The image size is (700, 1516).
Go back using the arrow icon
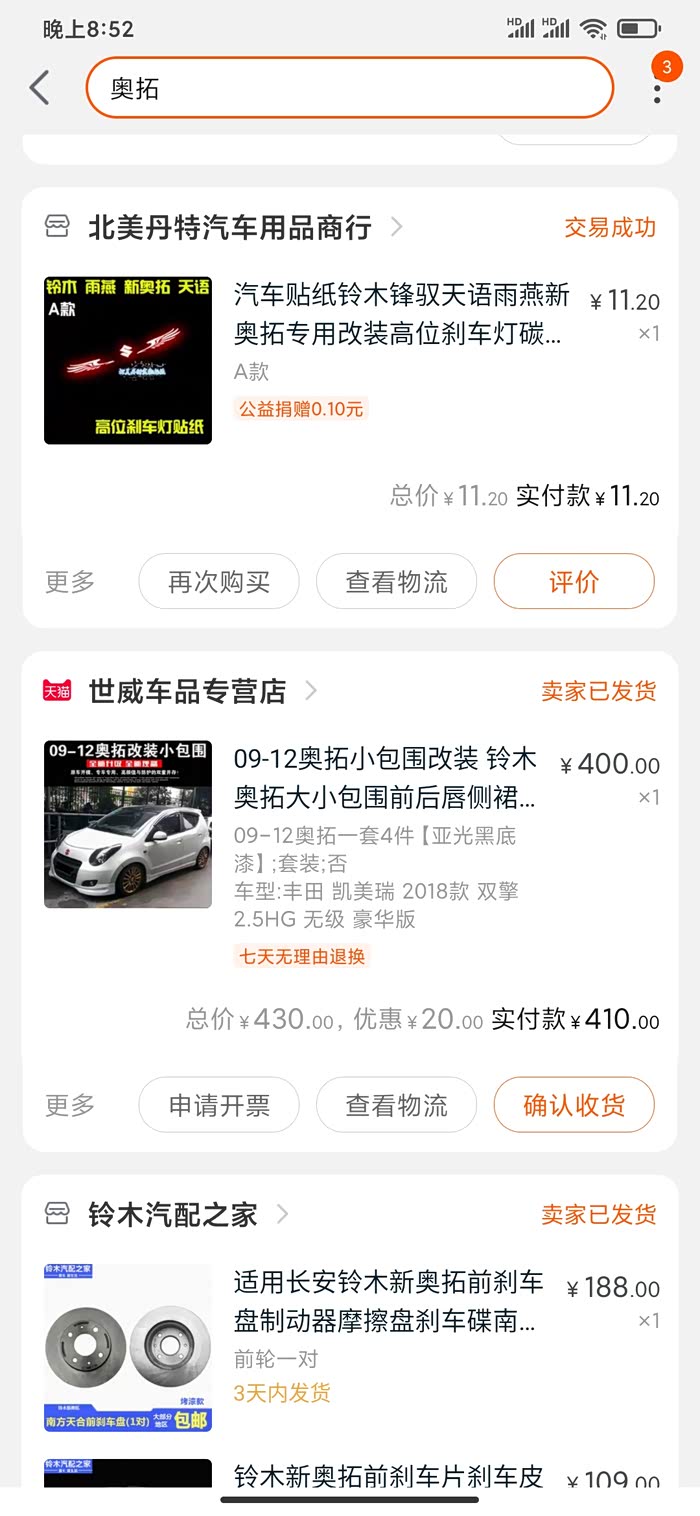coord(39,88)
